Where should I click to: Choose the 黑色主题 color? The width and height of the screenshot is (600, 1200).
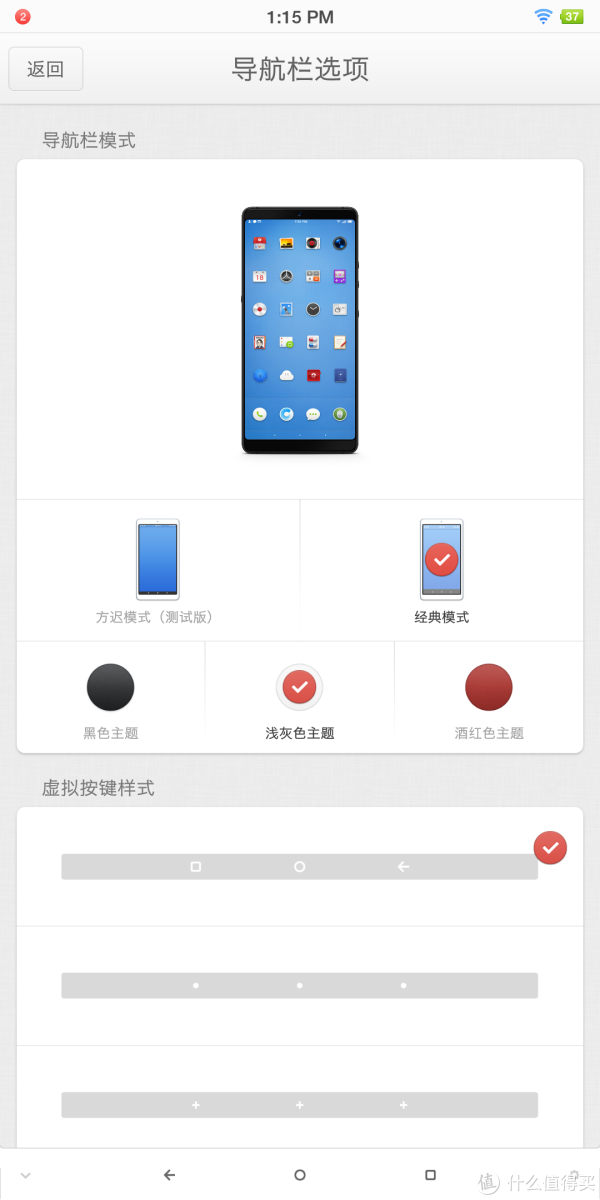[110, 698]
